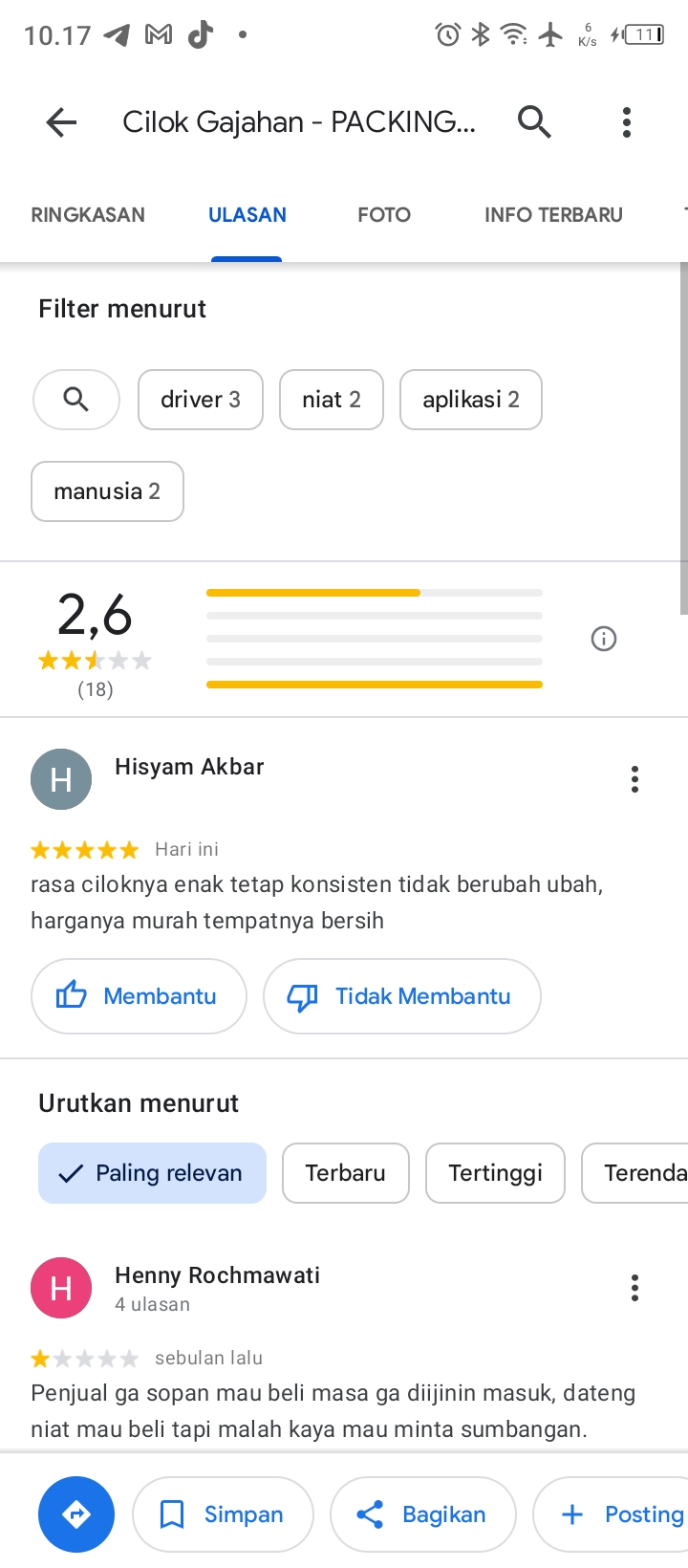Apply the "manusia" review filter
The height and width of the screenshot is (1568, 688).
(107, 491)
